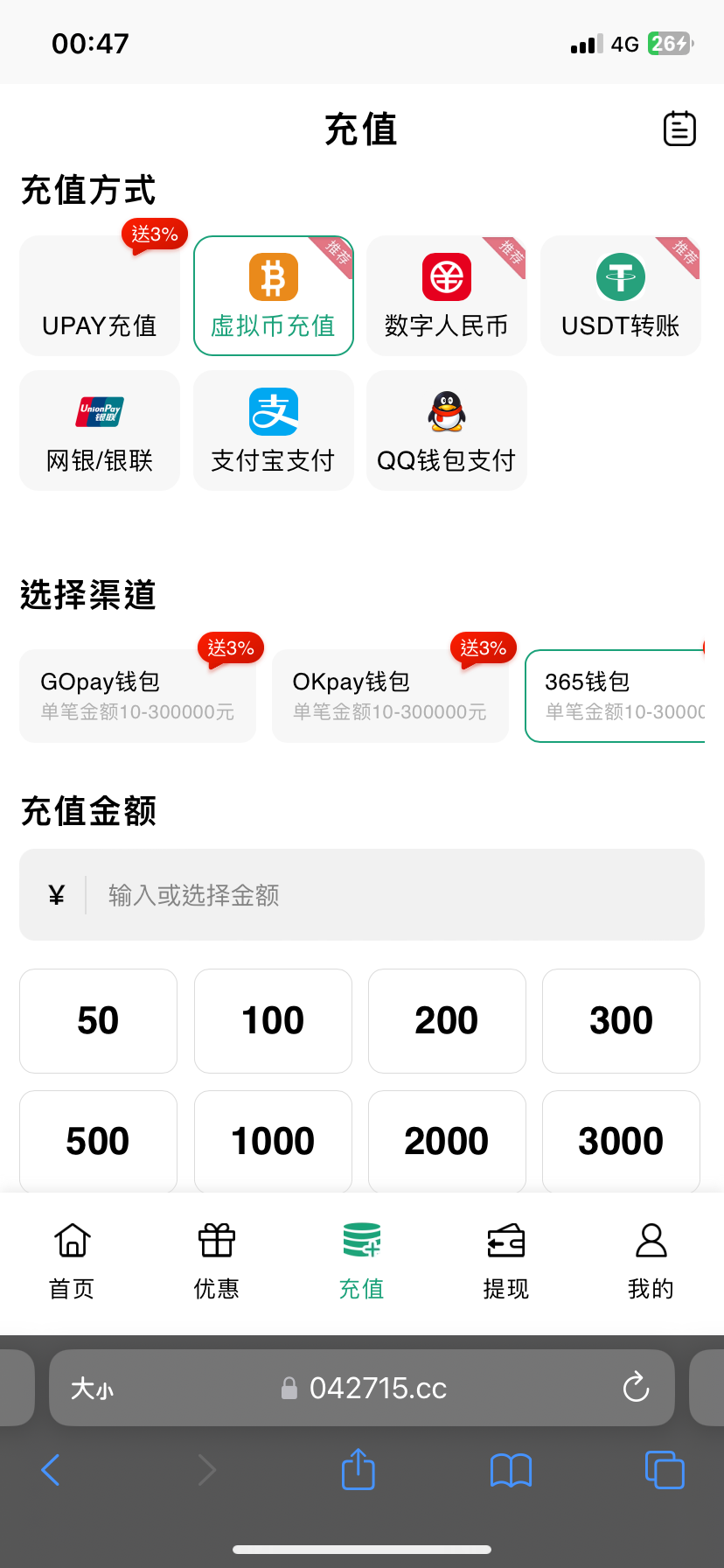Viewport: 724px width, 1568px height.
Task: Select UPAY充值 payment method
Action: [100, 296]
